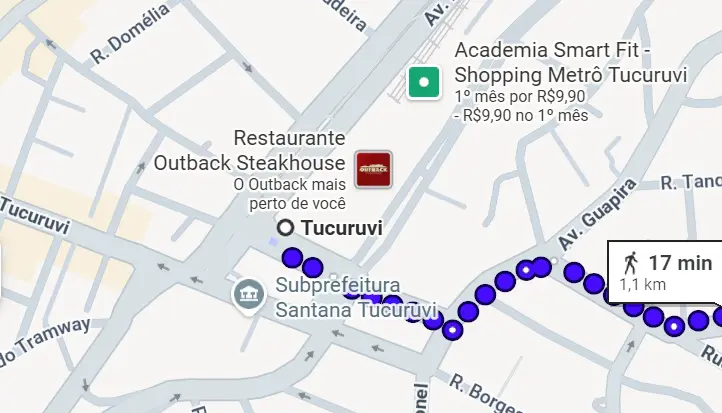This screenshot has width=722, height=413.
Task: Select the Outback Steakhouse restaurant marker
Action: pyautogui.click(x=373, y=169)
